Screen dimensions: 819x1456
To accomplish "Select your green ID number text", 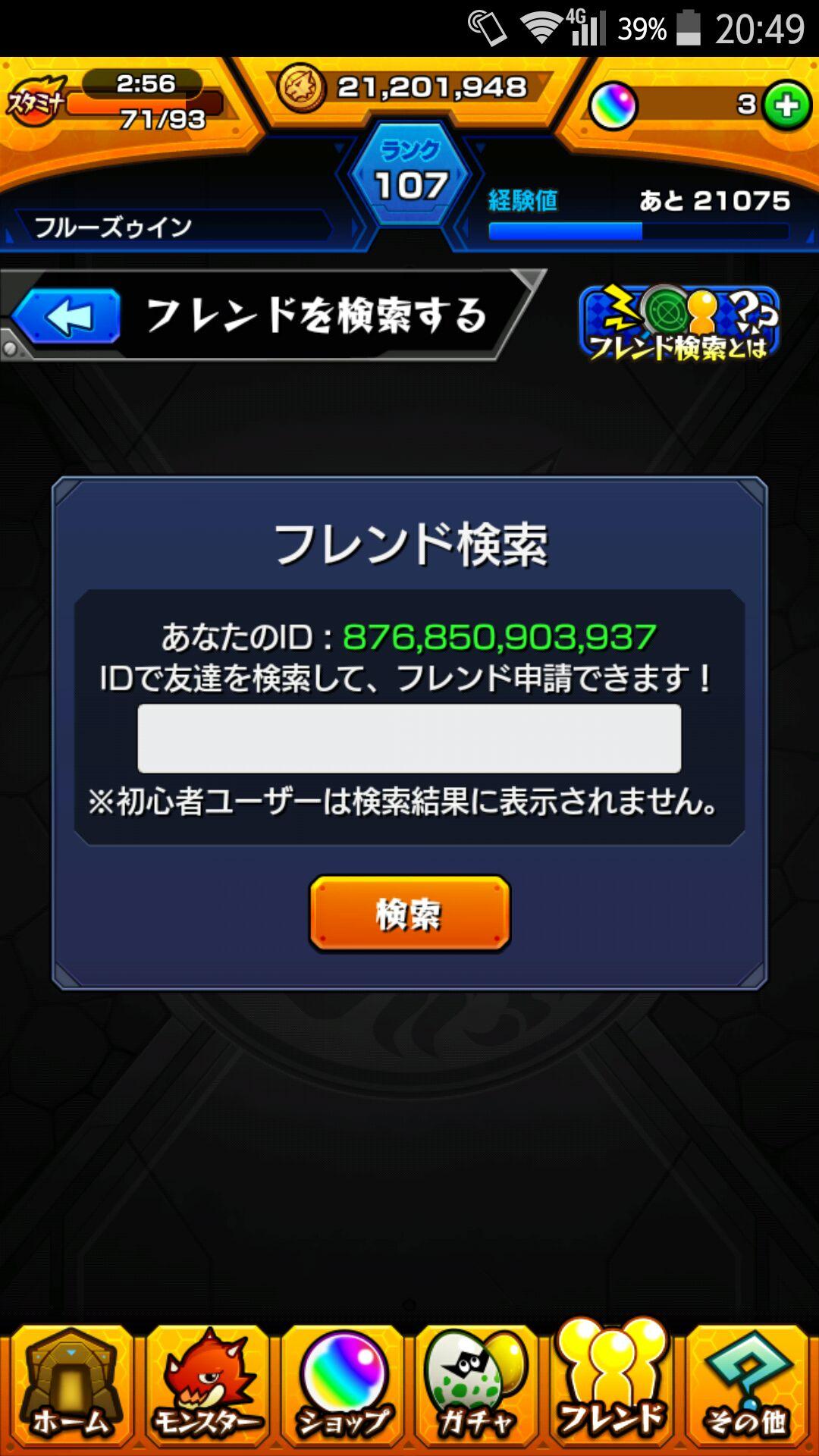I will pyautogui.click(x=497, y=637).
